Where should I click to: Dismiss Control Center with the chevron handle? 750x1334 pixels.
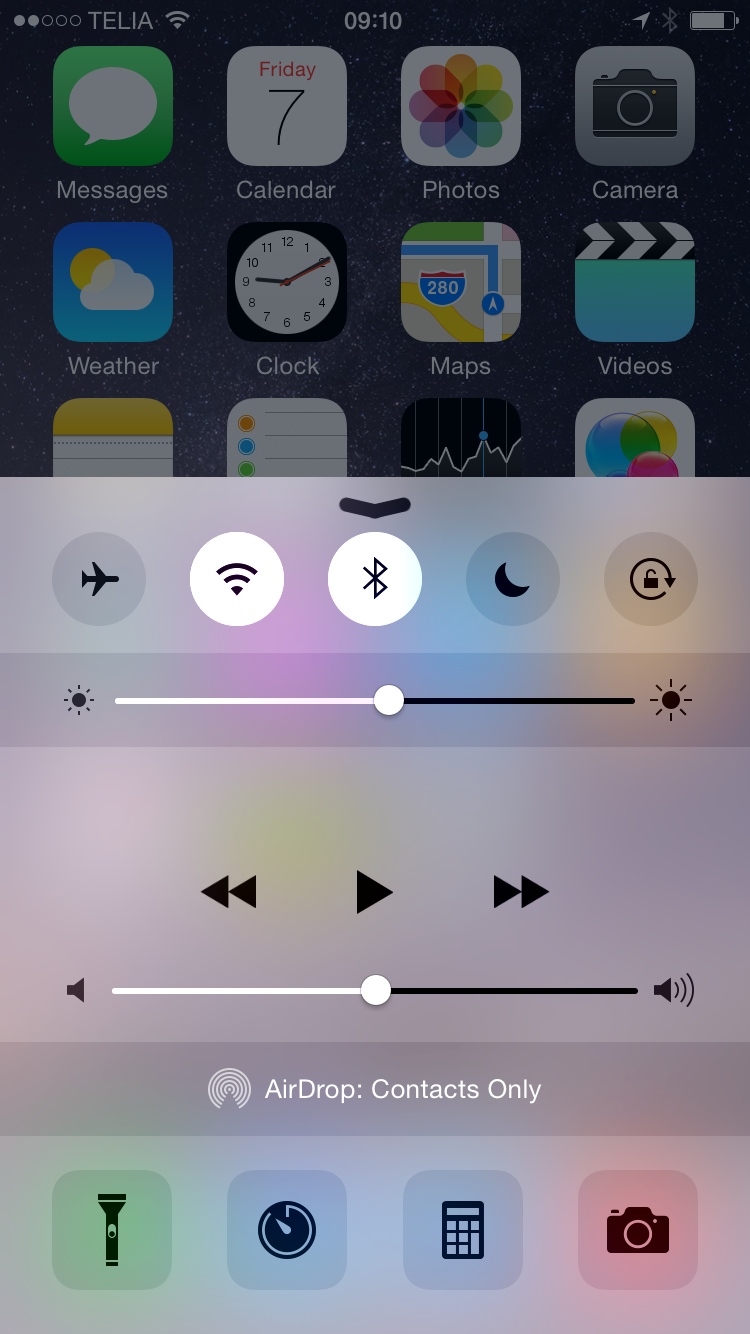pos(375,507)
